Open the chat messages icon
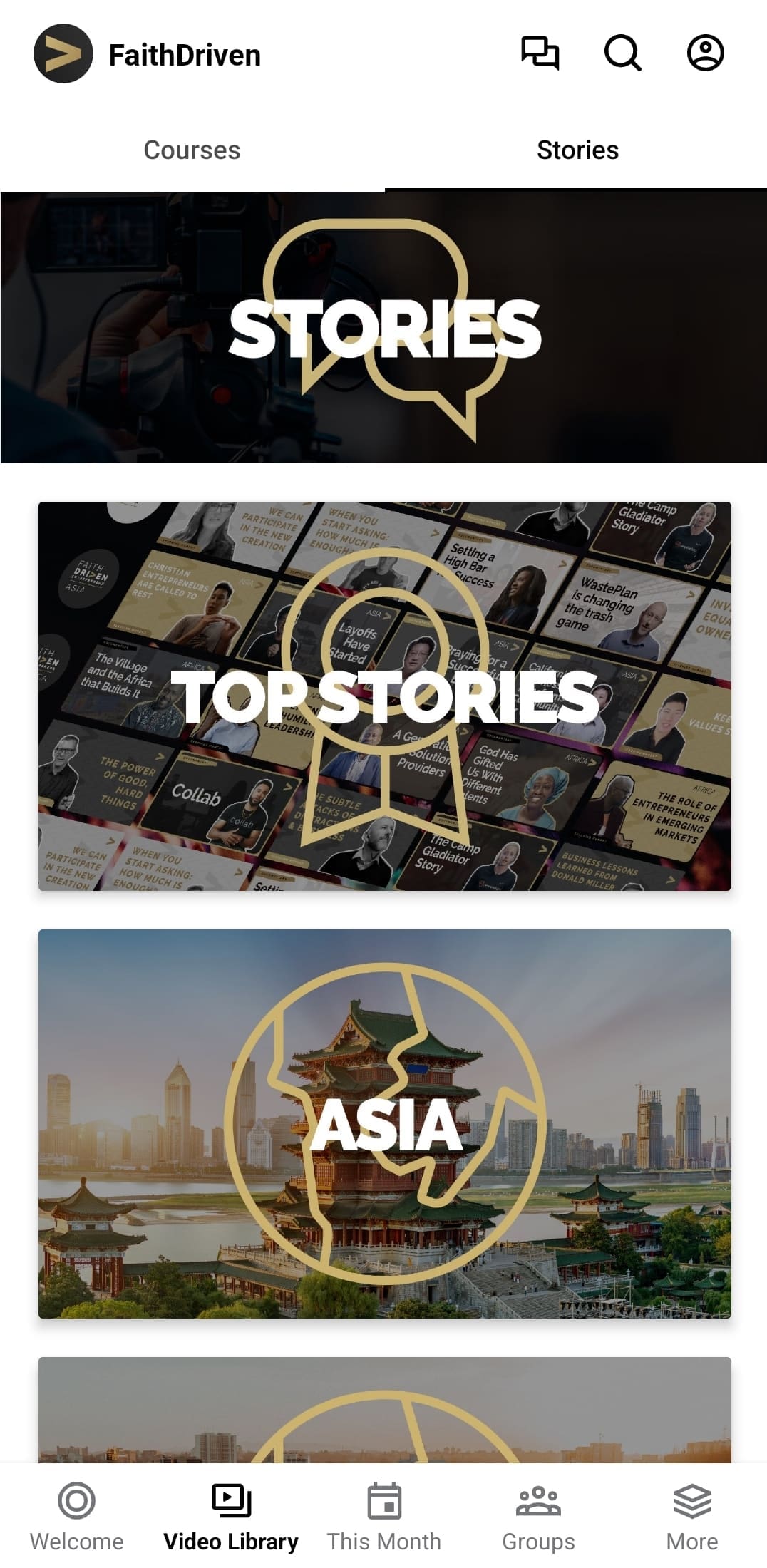Viewport: 767px width, 1568px height. 540,53
